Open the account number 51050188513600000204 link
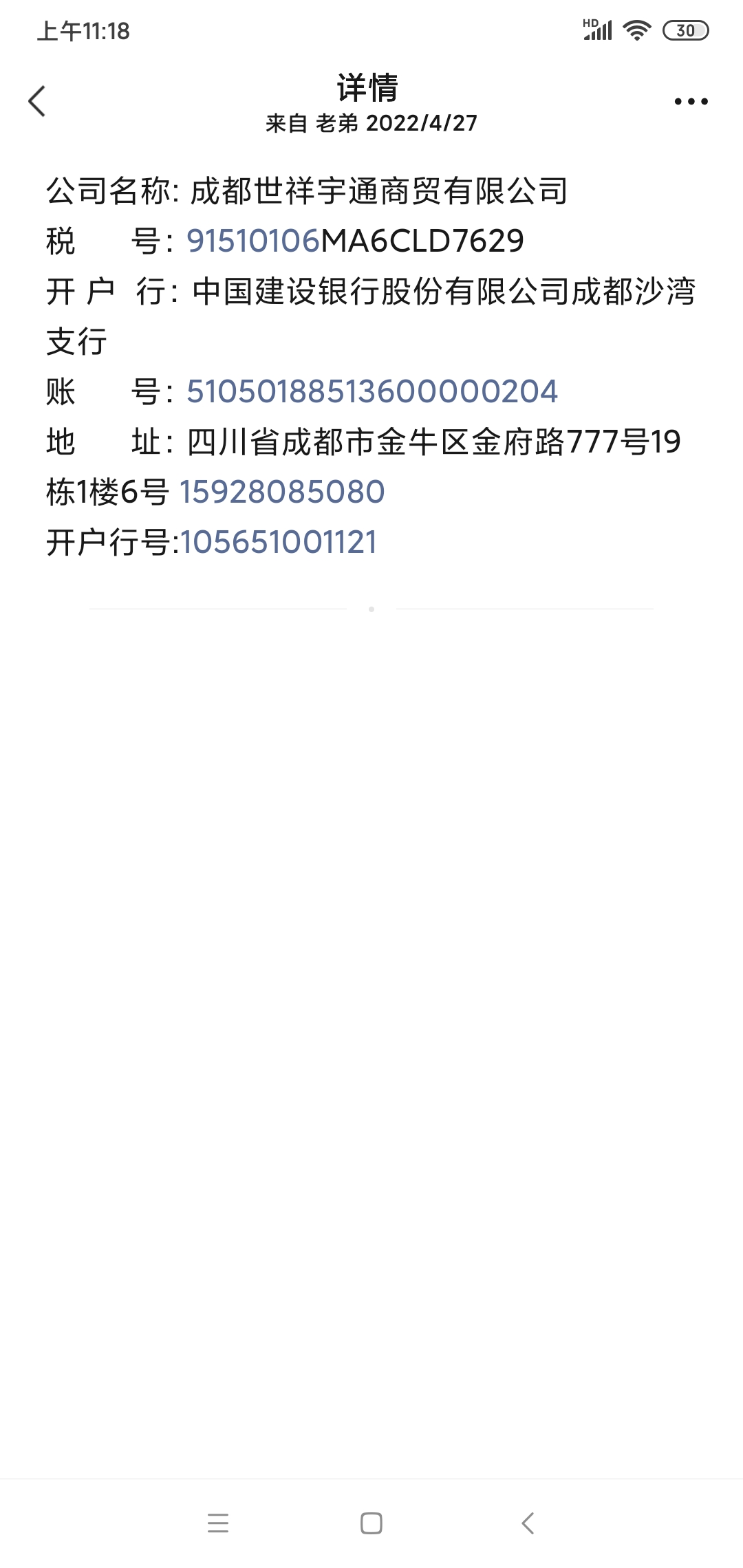 pos(371,392)
